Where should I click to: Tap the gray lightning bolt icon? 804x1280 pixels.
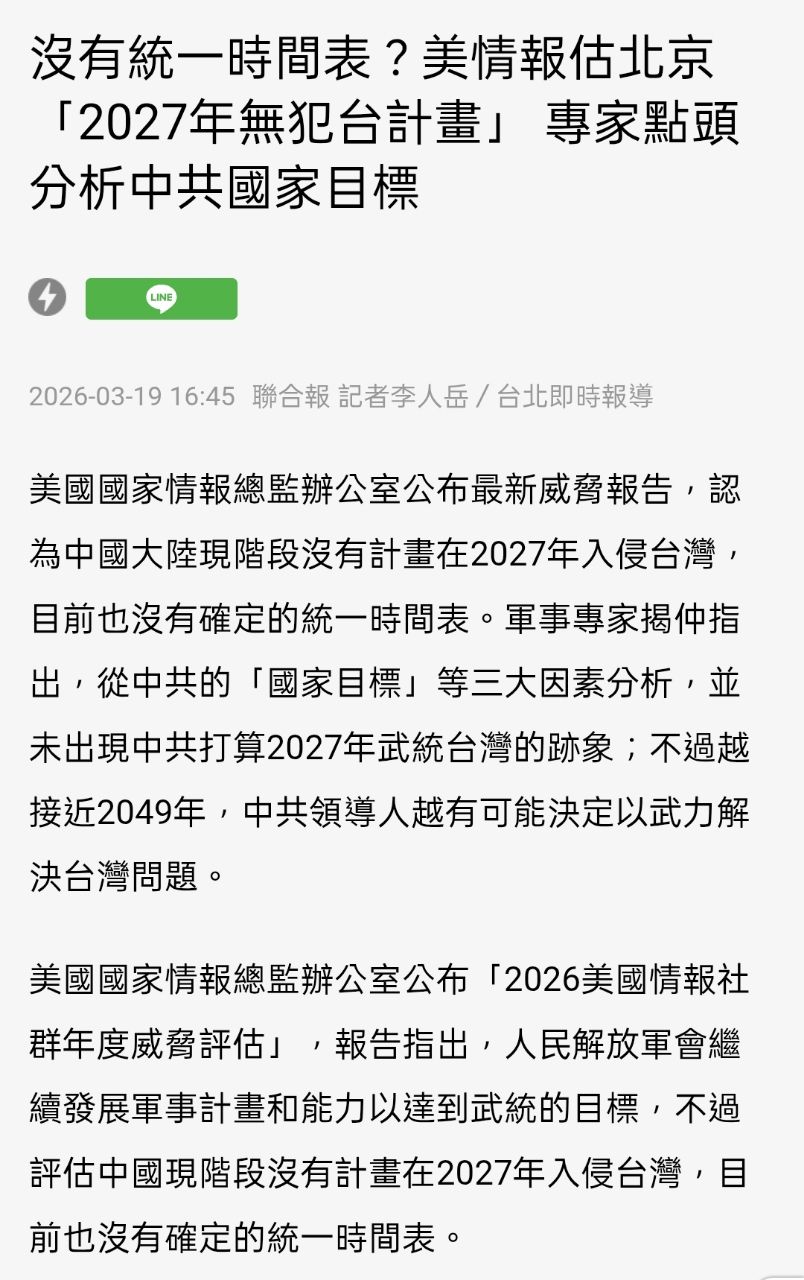[47, 297]
